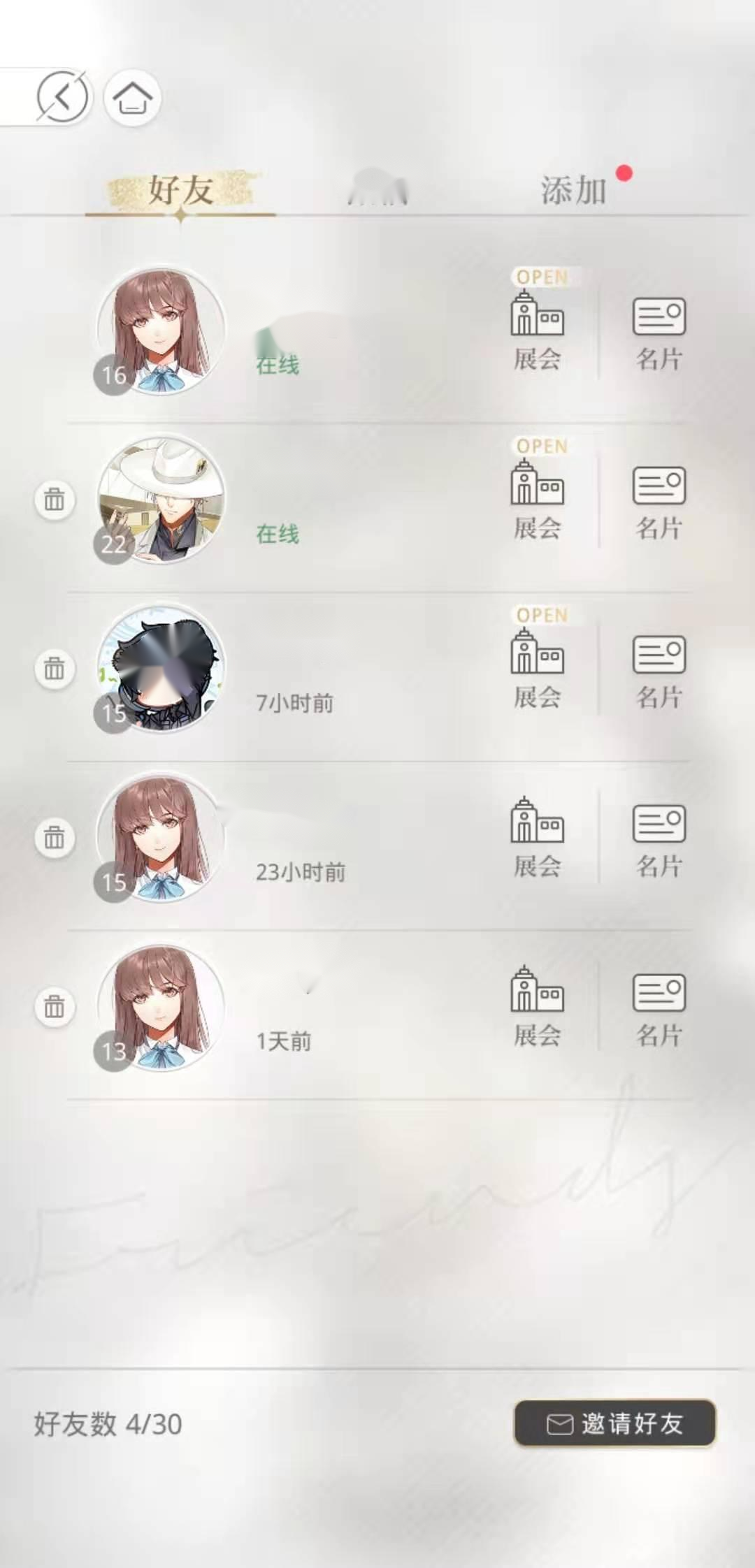
Task: Delete the friend seen 23小时前
Action: [x=55, y=837]
